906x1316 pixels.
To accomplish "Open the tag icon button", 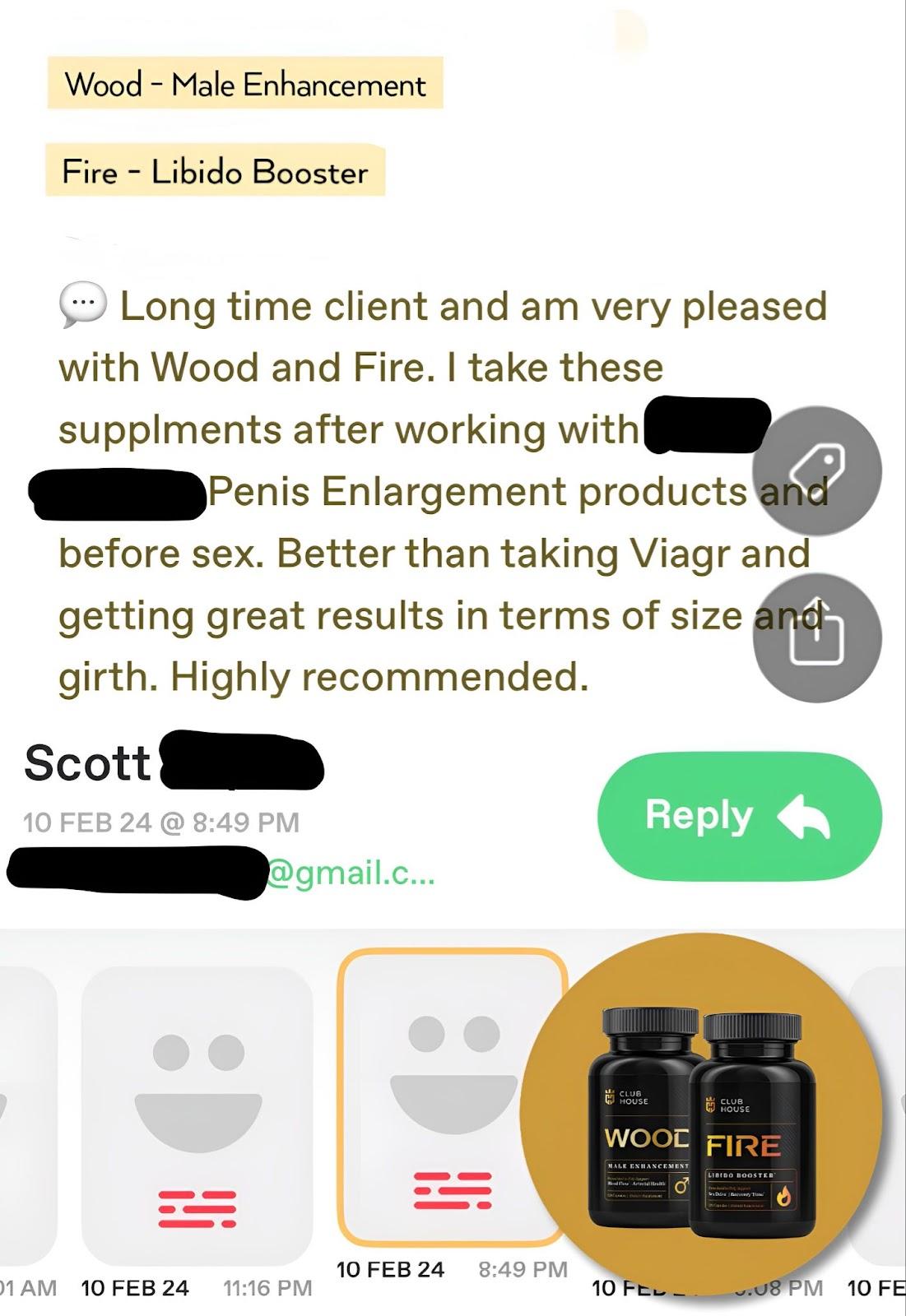I will [816, 470].
